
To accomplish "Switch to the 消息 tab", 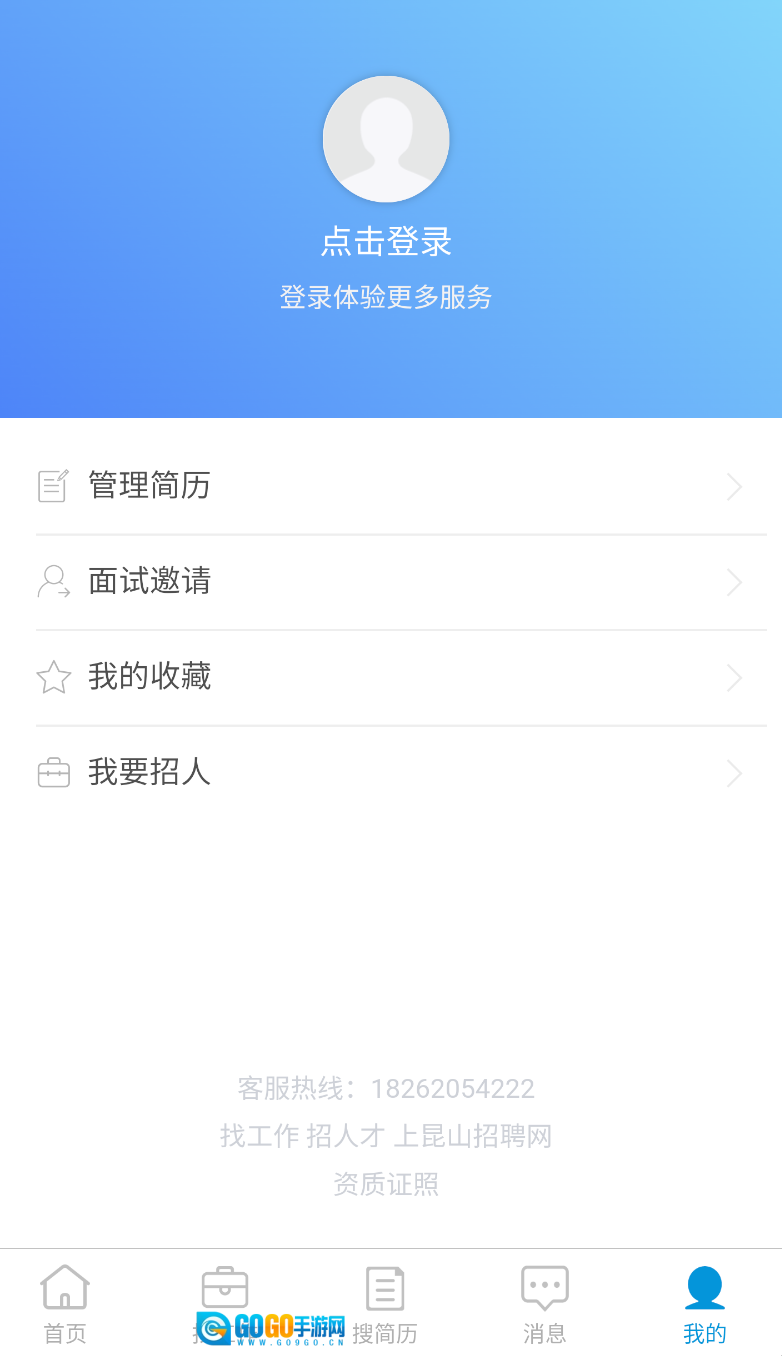I will [x=544, y=1300].
